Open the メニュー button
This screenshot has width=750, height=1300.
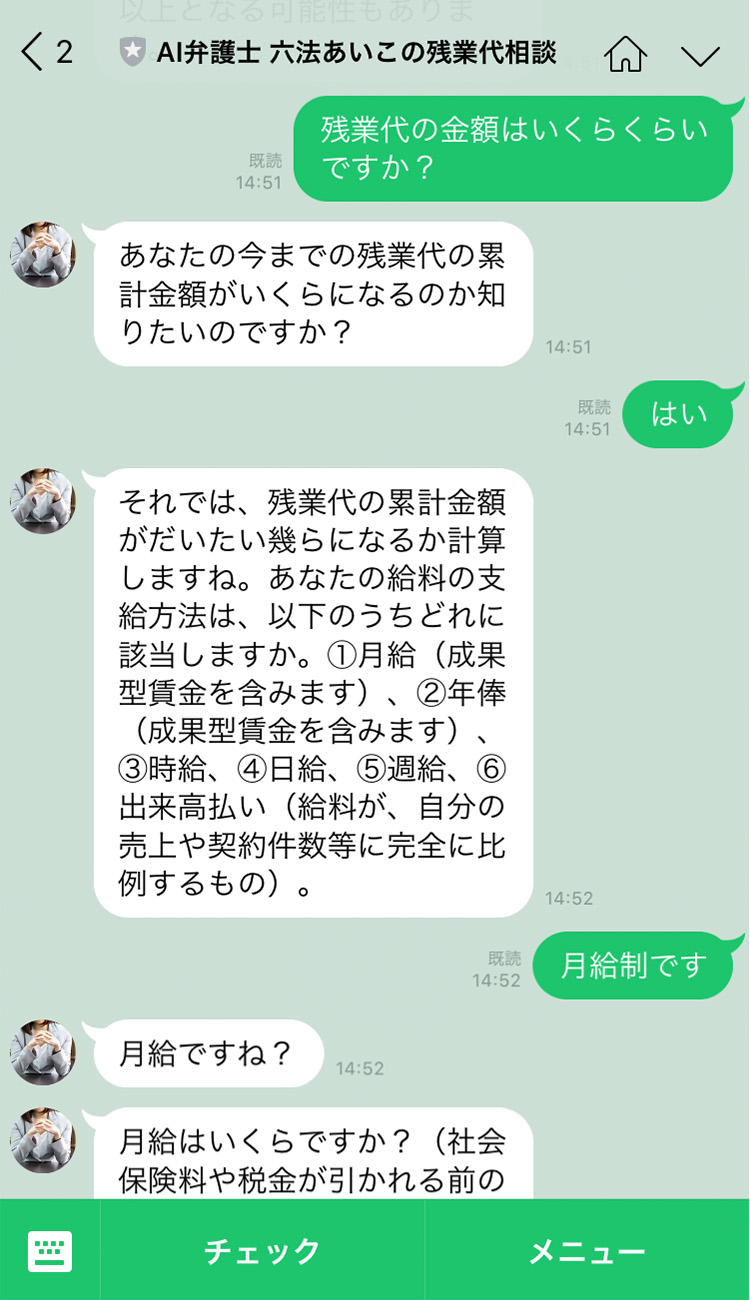(x=587, y=1251)
